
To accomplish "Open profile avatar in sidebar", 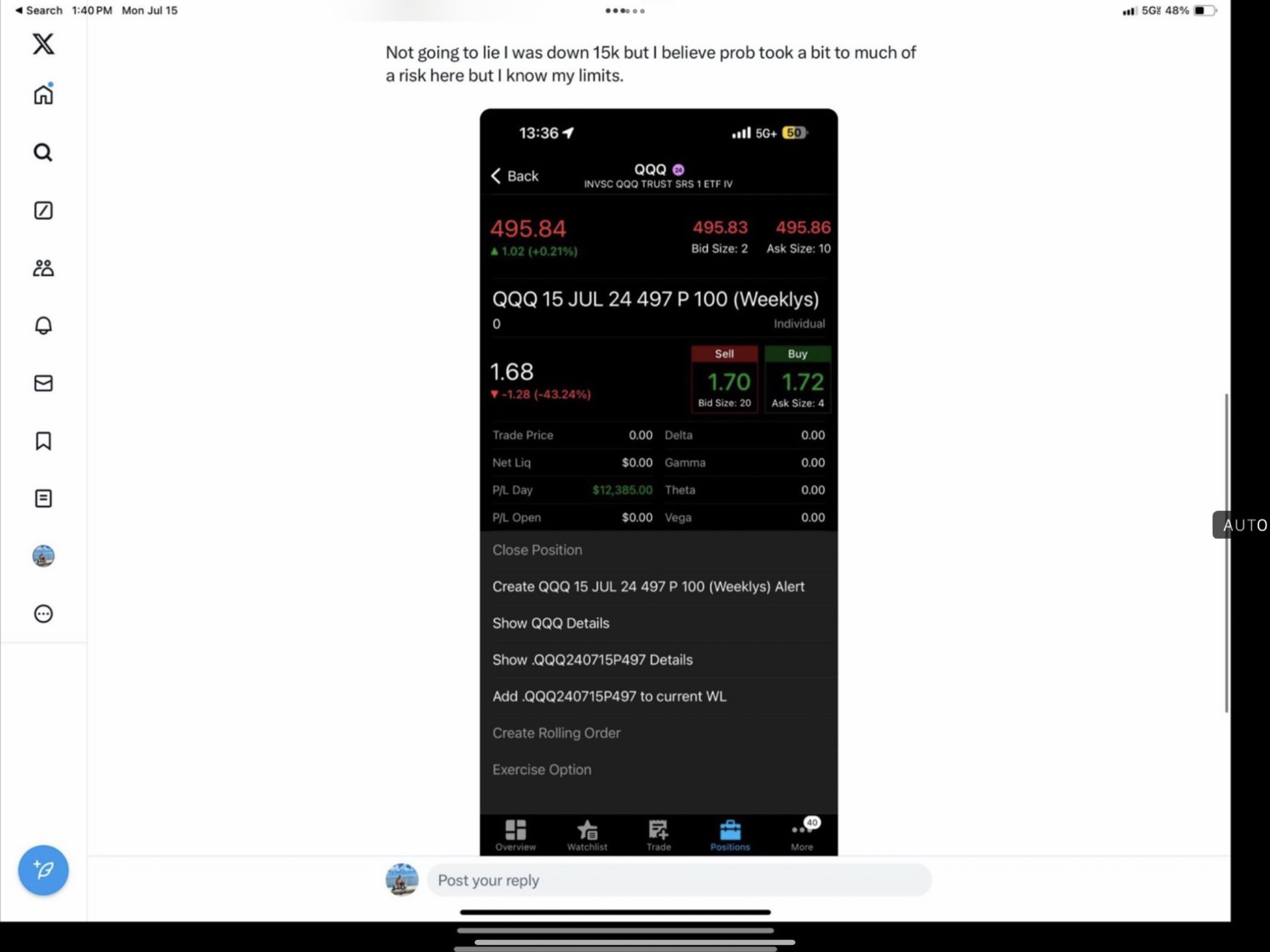I will point(43,556).
